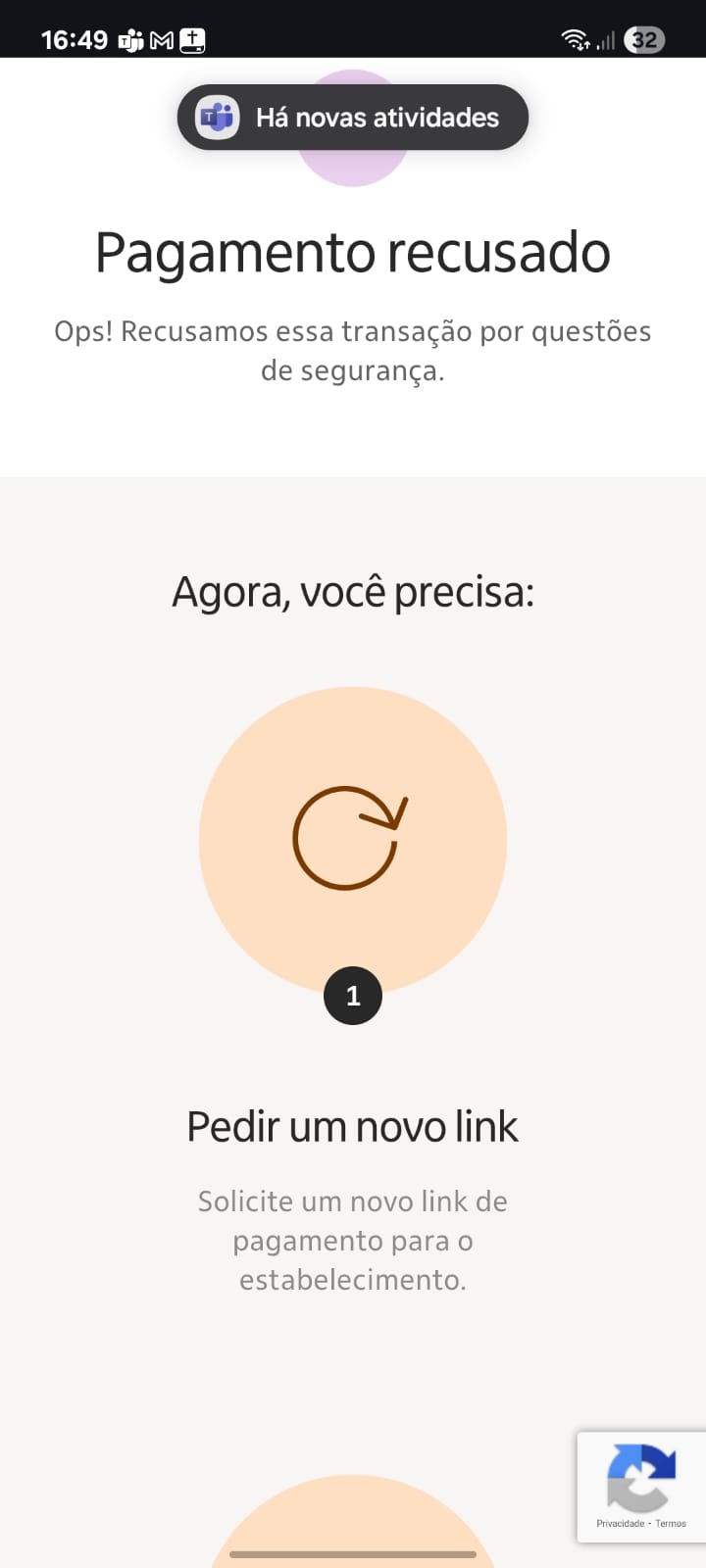Select the security message text below the title
Screen dimensions: 706x1568
pos(351,351)
